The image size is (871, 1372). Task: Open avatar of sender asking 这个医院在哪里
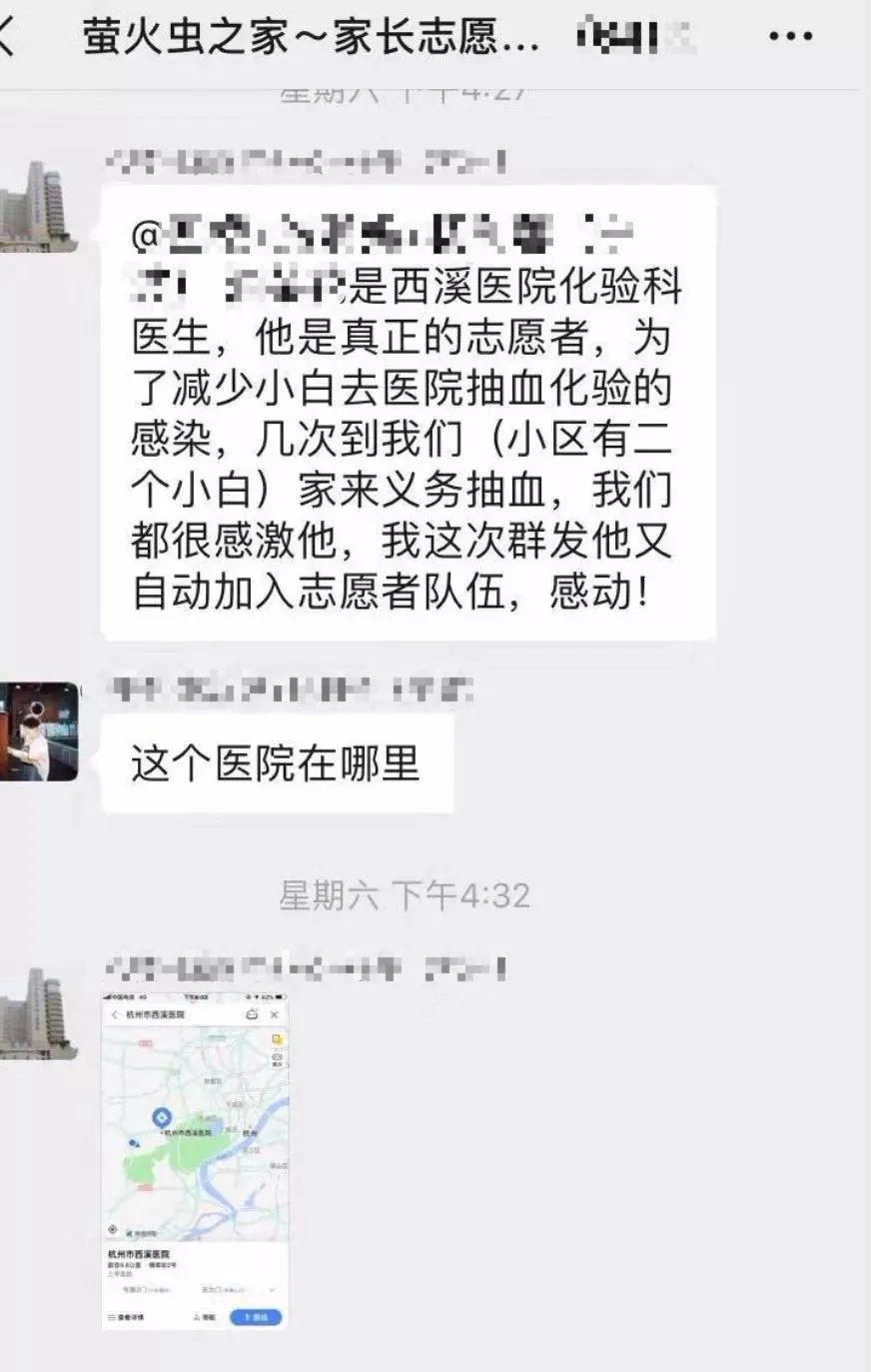click(x=38, y=731)
